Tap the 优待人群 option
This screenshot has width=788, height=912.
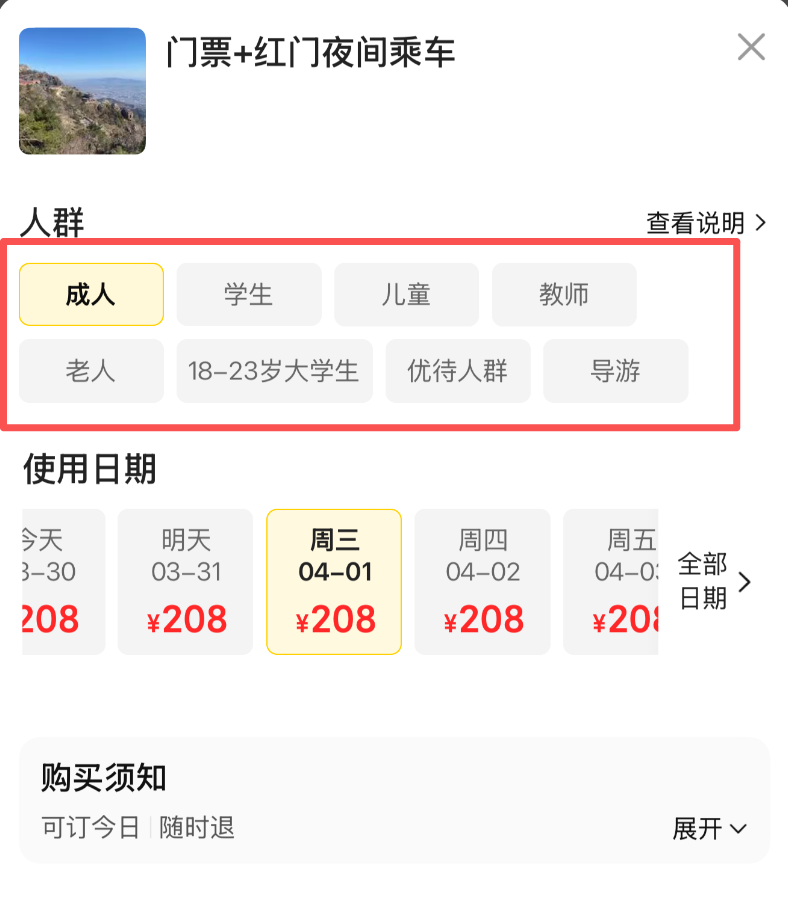[458, 371]
